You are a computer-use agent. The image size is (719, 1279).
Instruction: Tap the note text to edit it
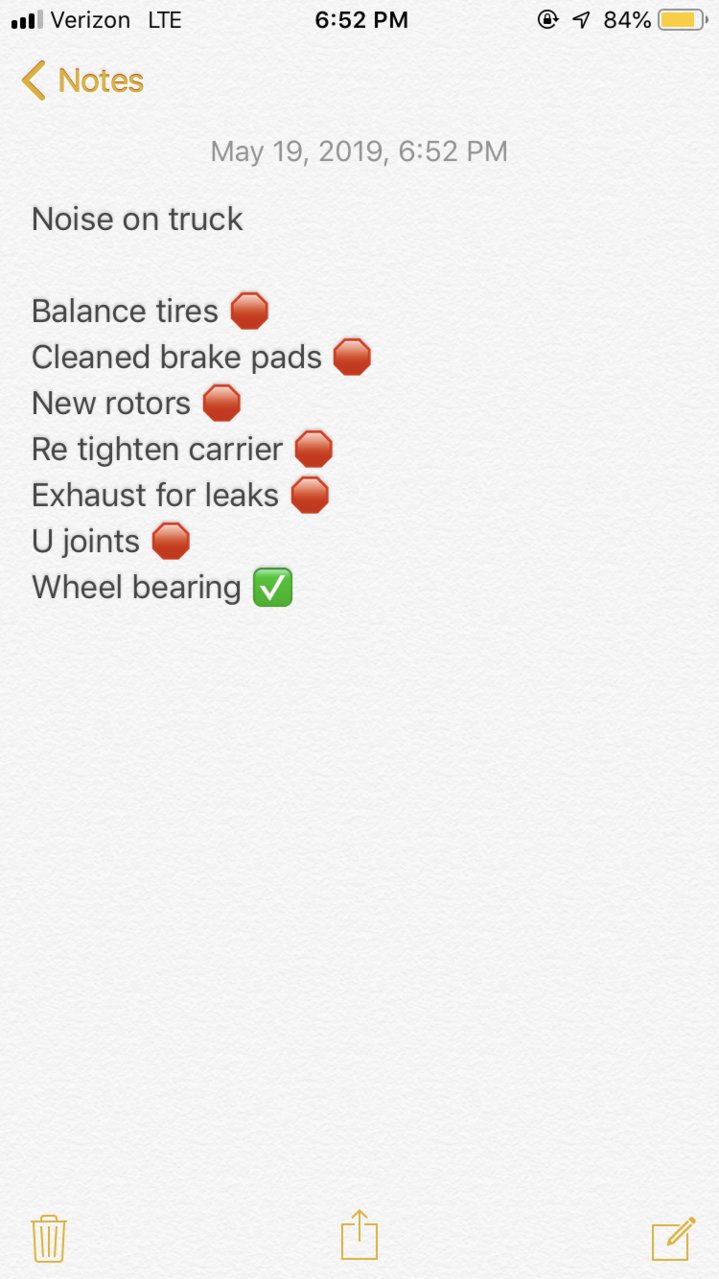click(x=201, y=403)
